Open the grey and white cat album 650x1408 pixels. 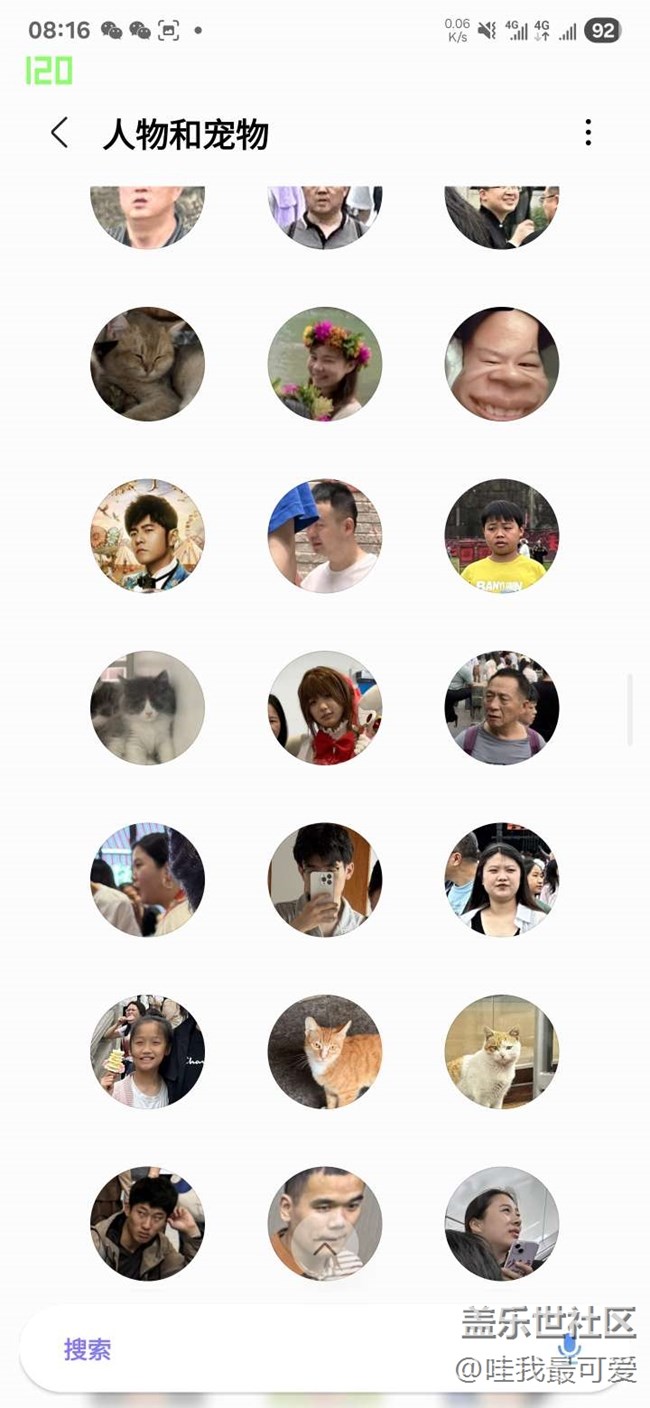click(148, 708)
